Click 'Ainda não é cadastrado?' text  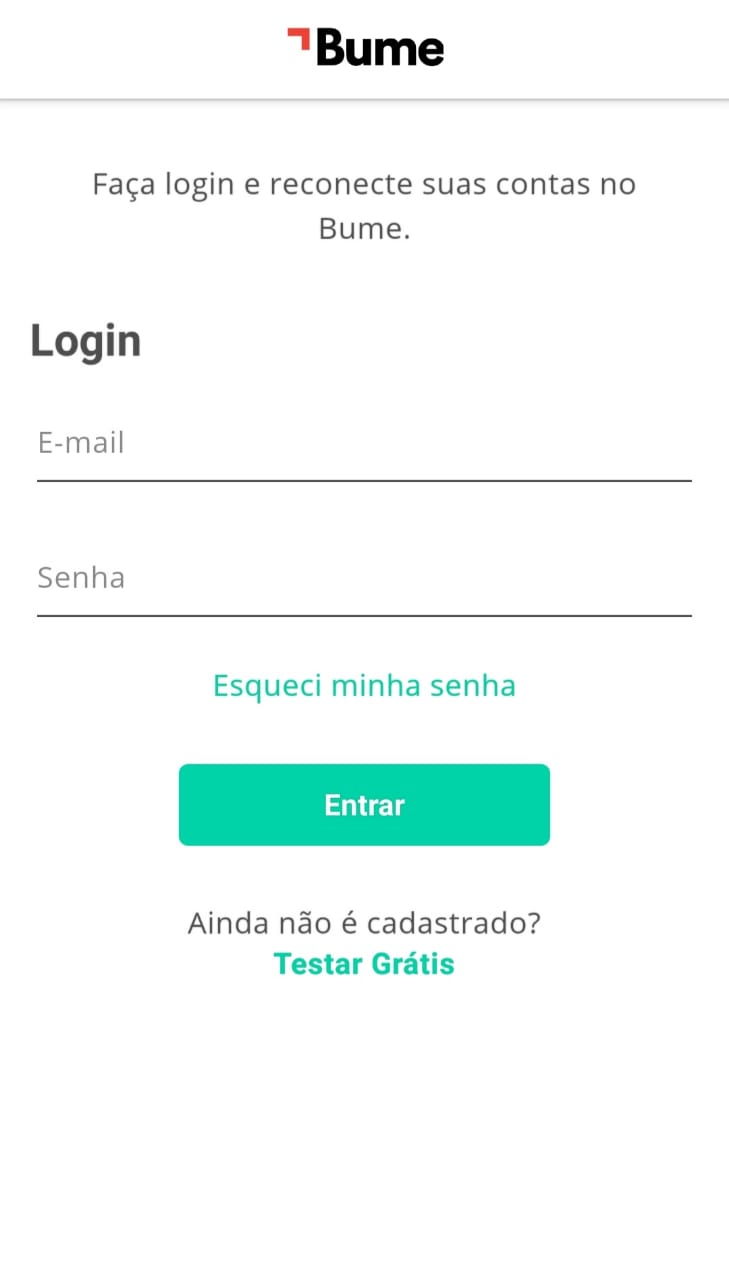click(x=364, y=922)
